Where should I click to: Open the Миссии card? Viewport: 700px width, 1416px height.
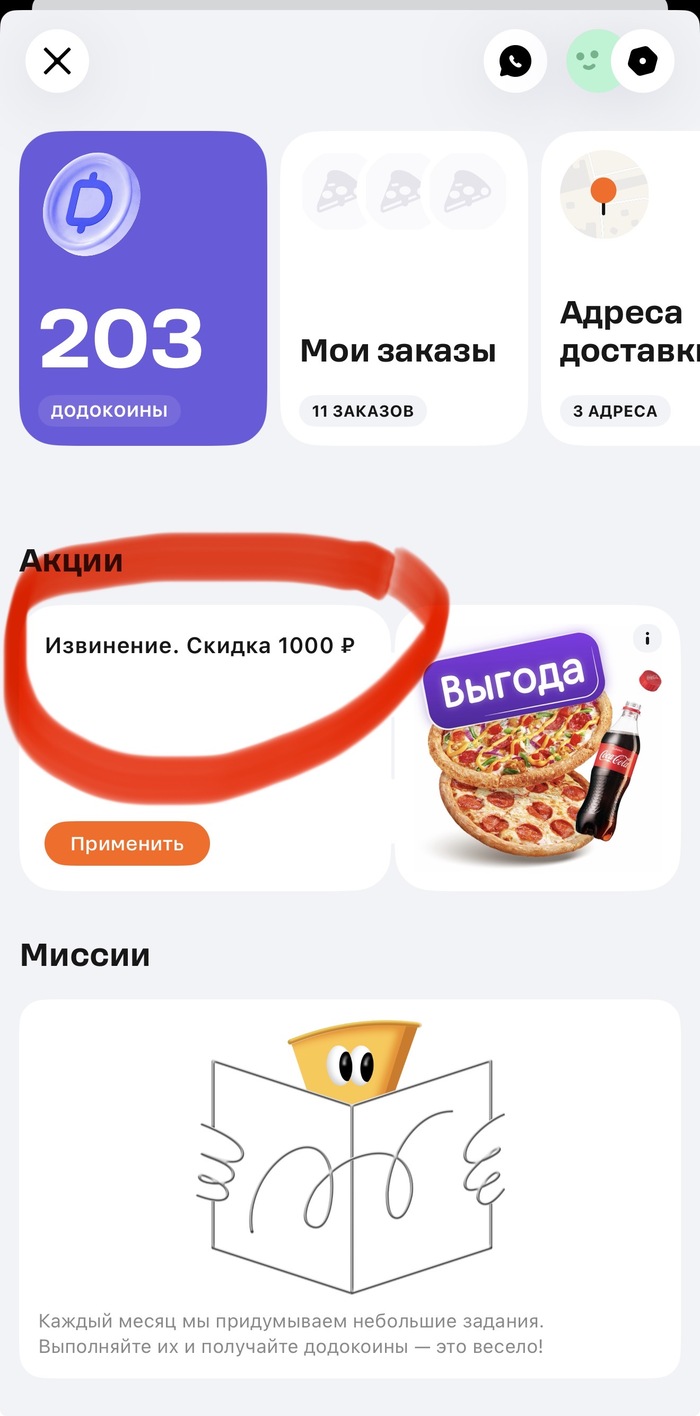coord(350,1188)
